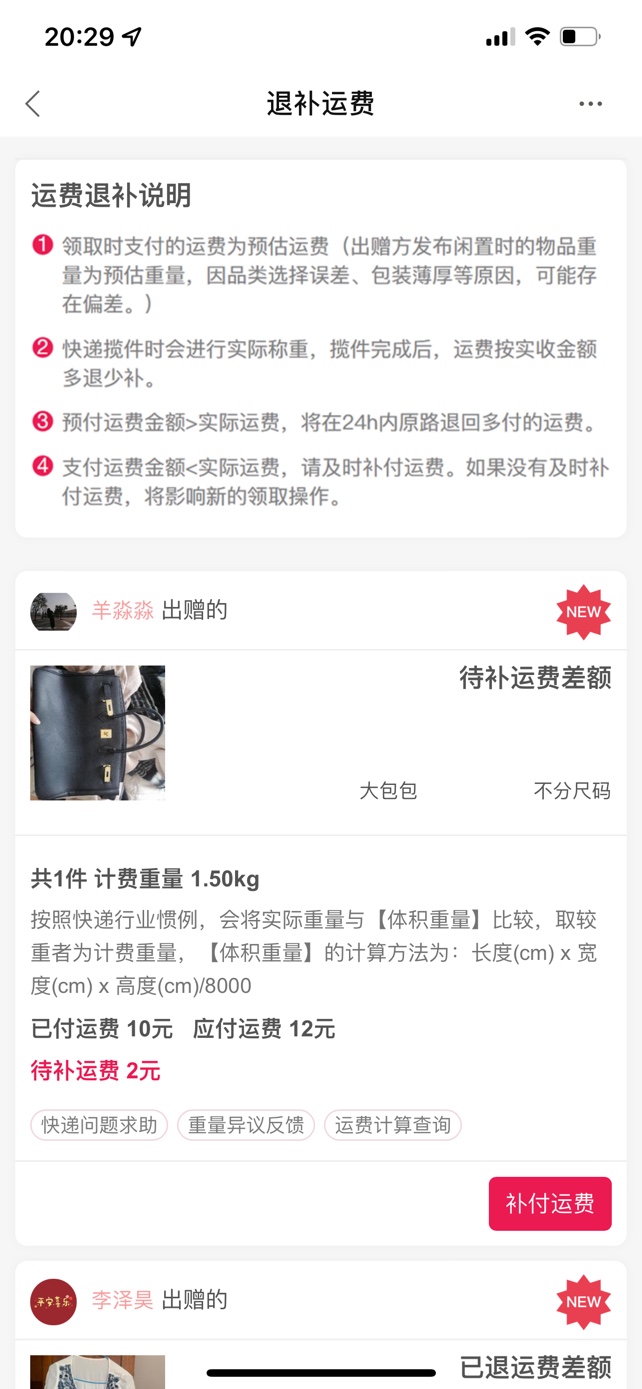Open 李泽昊's profile name link
The height and width of the screenshot is (1389, 642).
click(x=122, y=1300)
